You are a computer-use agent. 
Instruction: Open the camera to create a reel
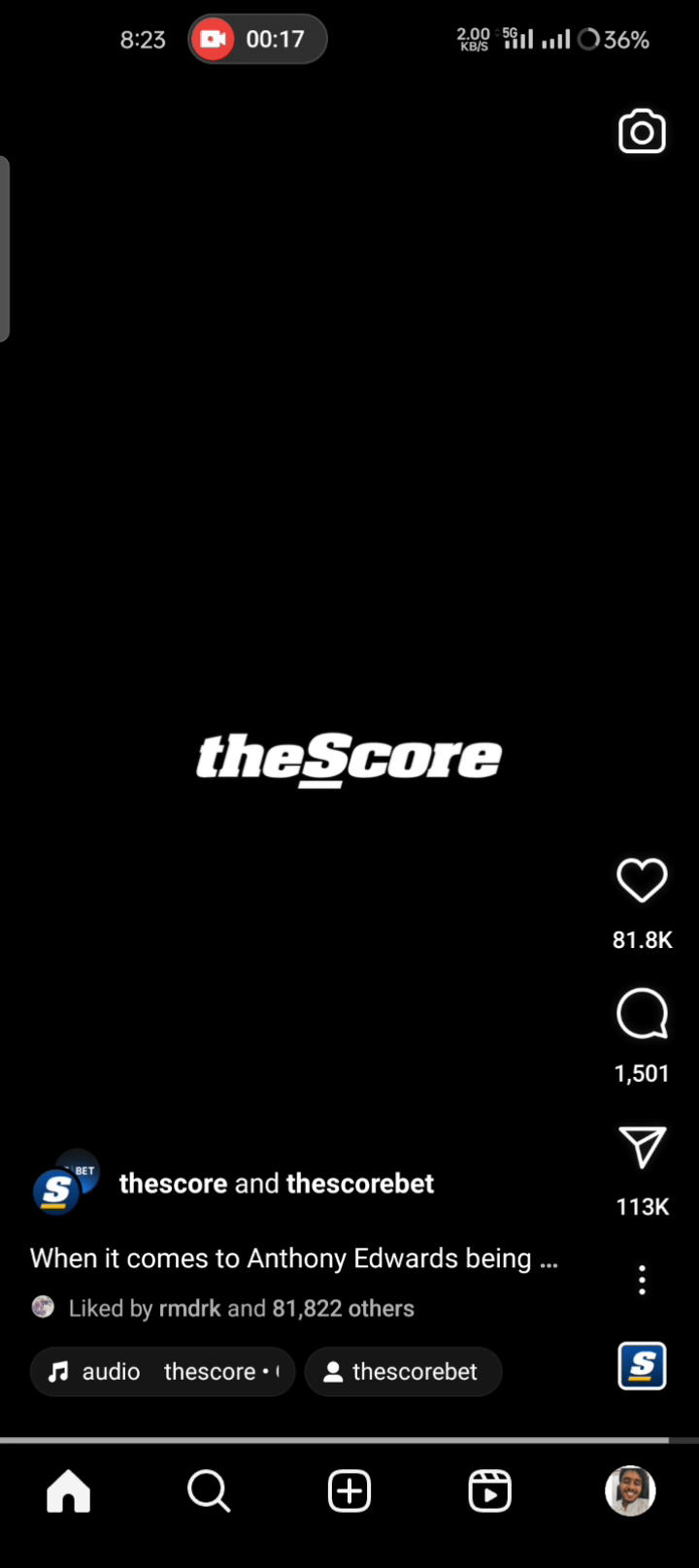point(642,133)
